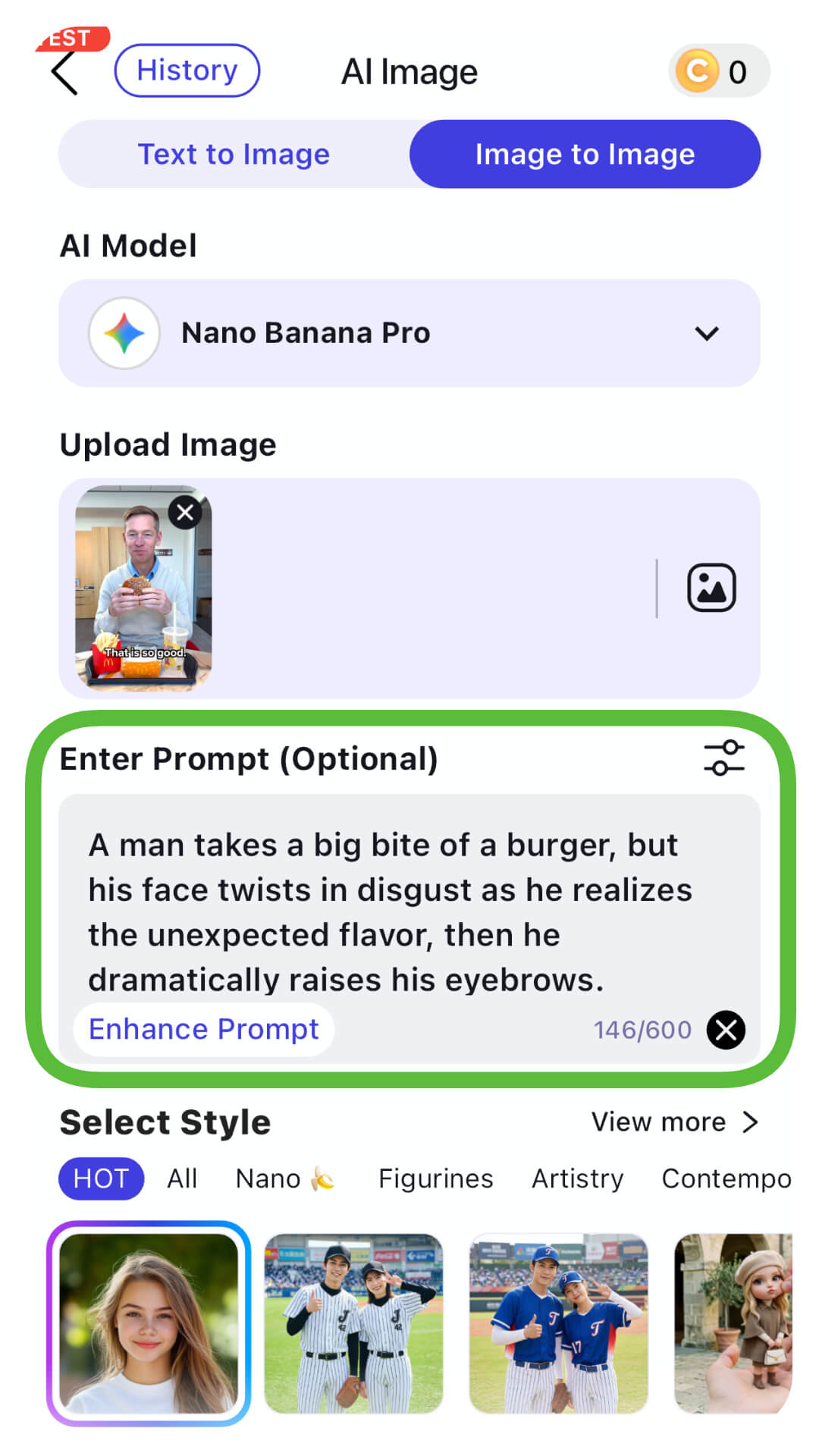The width and height of the screenshot is (819, 1456).
Task: Go back with the arrow icon
Action: (65, 74)
